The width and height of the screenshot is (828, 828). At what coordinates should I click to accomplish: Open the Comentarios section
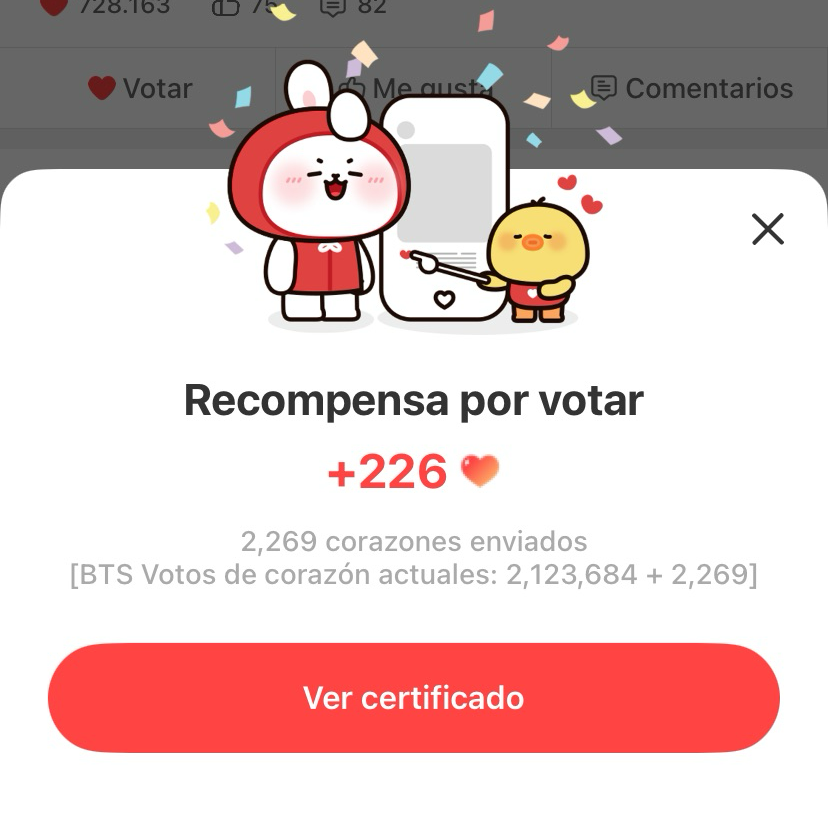pyautogui.click(x=691, y=88)
